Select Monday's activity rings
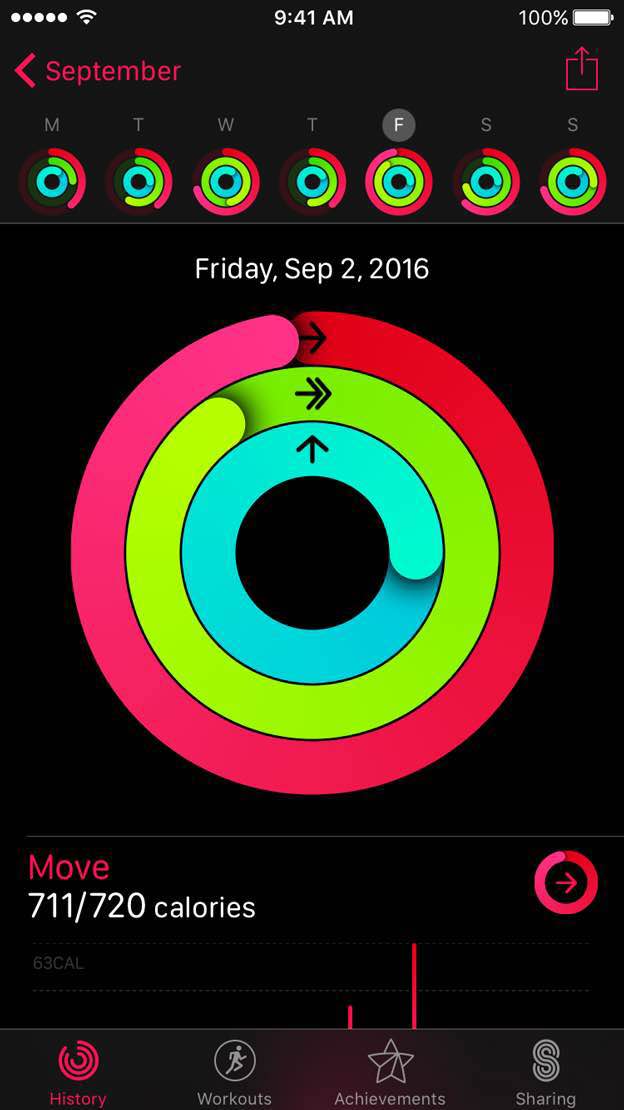The image size is (624, 1110). click(x=52, y=181)
